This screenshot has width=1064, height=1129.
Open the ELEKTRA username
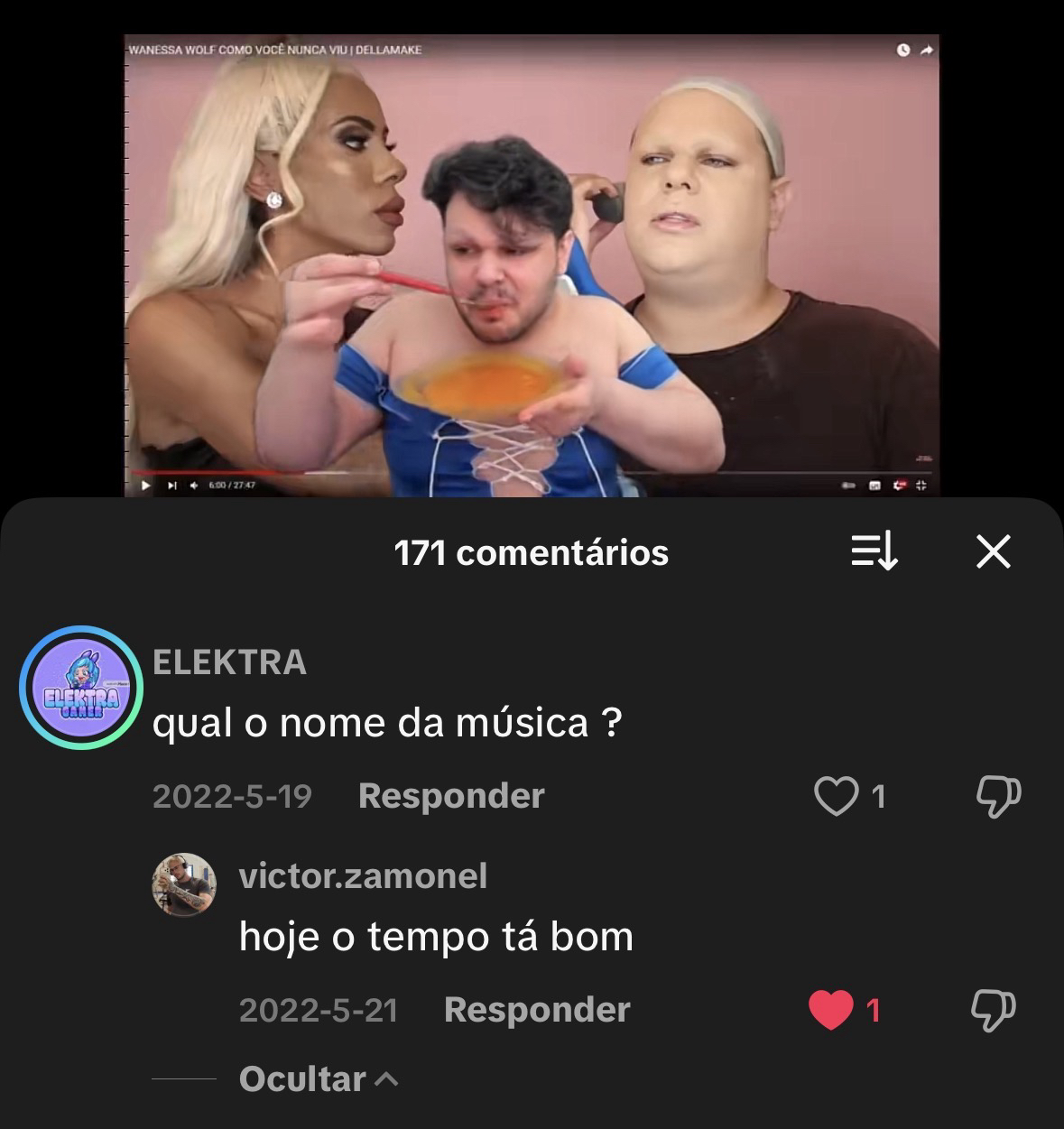pyautogui.click(x=229, y=662)
